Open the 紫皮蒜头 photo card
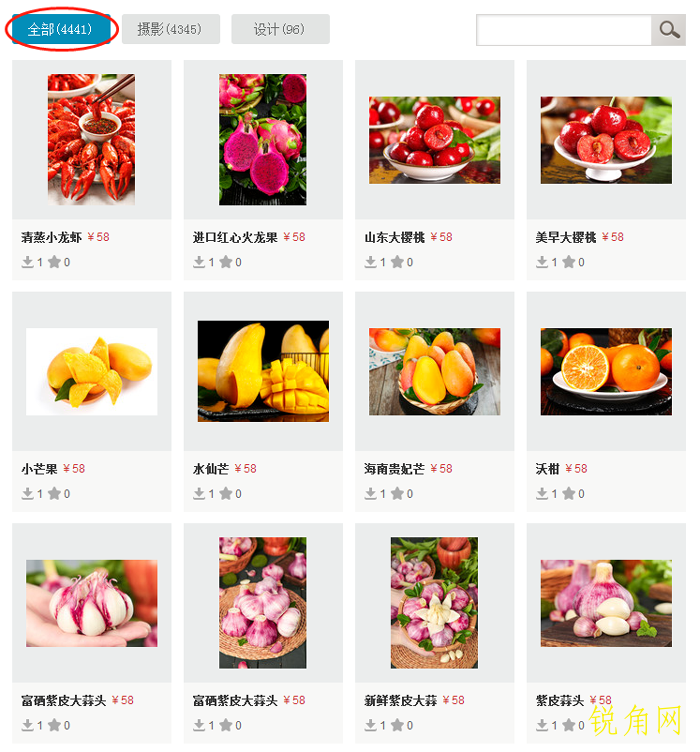Image resolution: width=700 pixels, height=752 pixels. 606,603
